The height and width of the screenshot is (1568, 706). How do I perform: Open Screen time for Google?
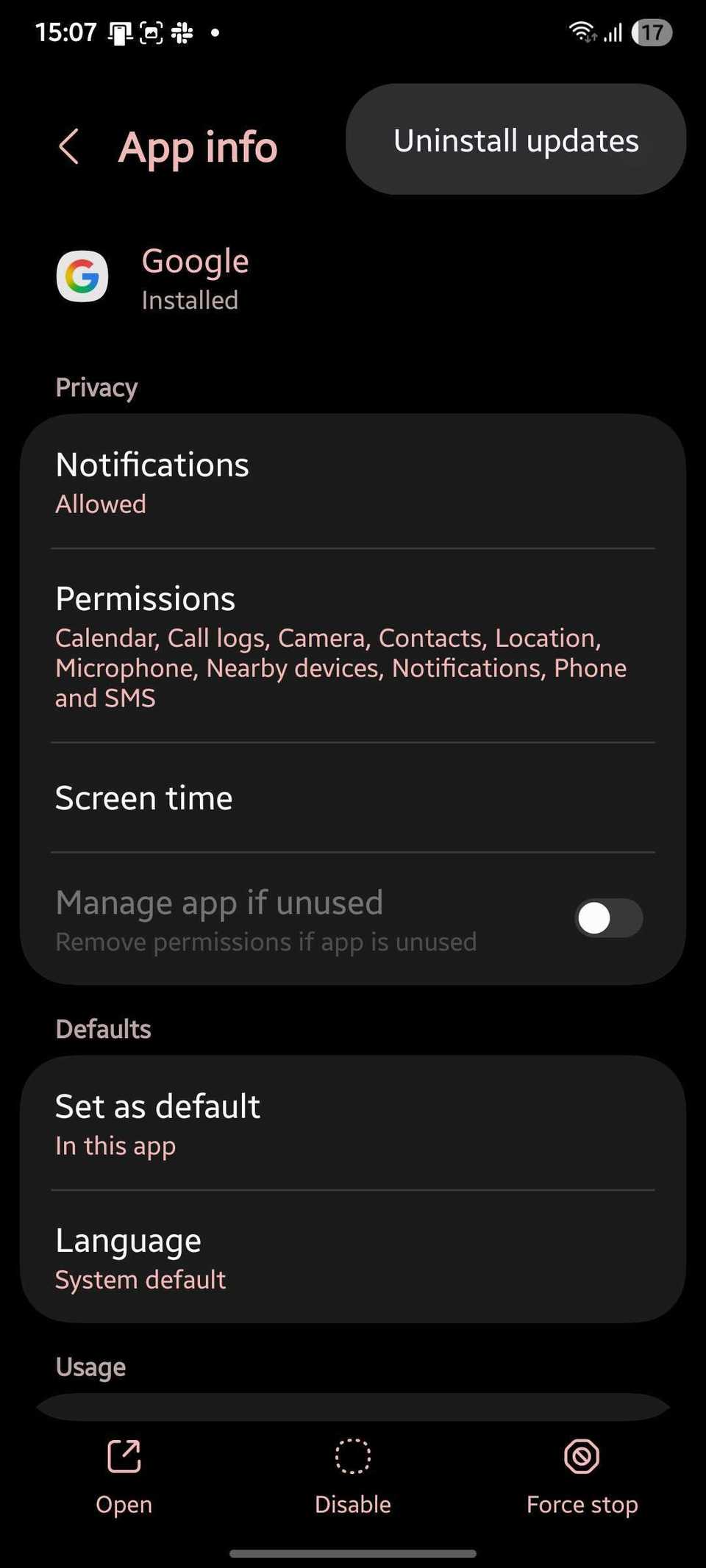[x=353, y=798]
